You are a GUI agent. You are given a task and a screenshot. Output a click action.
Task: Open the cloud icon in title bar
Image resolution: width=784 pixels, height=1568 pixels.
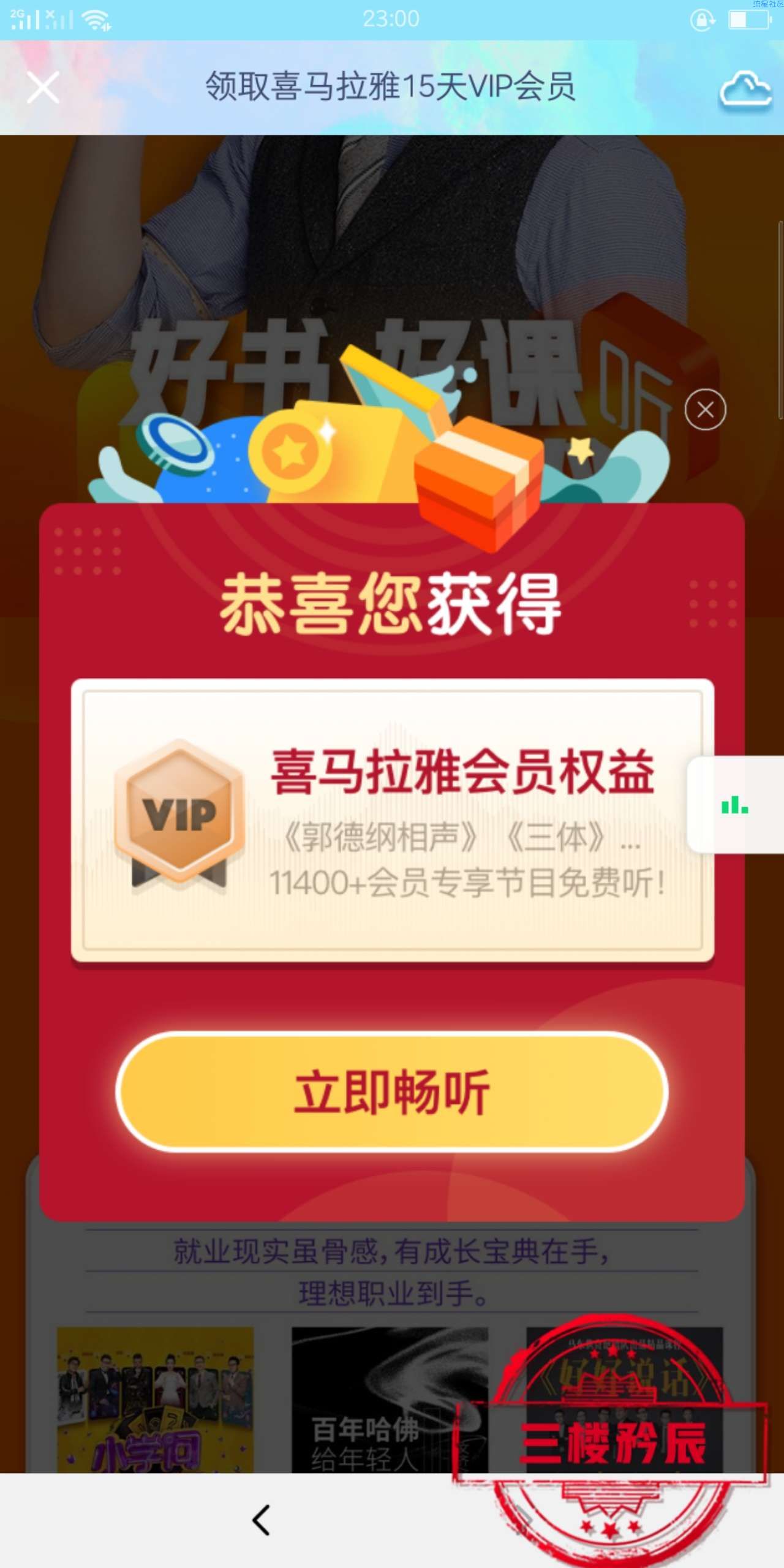(x=745, y=91)
